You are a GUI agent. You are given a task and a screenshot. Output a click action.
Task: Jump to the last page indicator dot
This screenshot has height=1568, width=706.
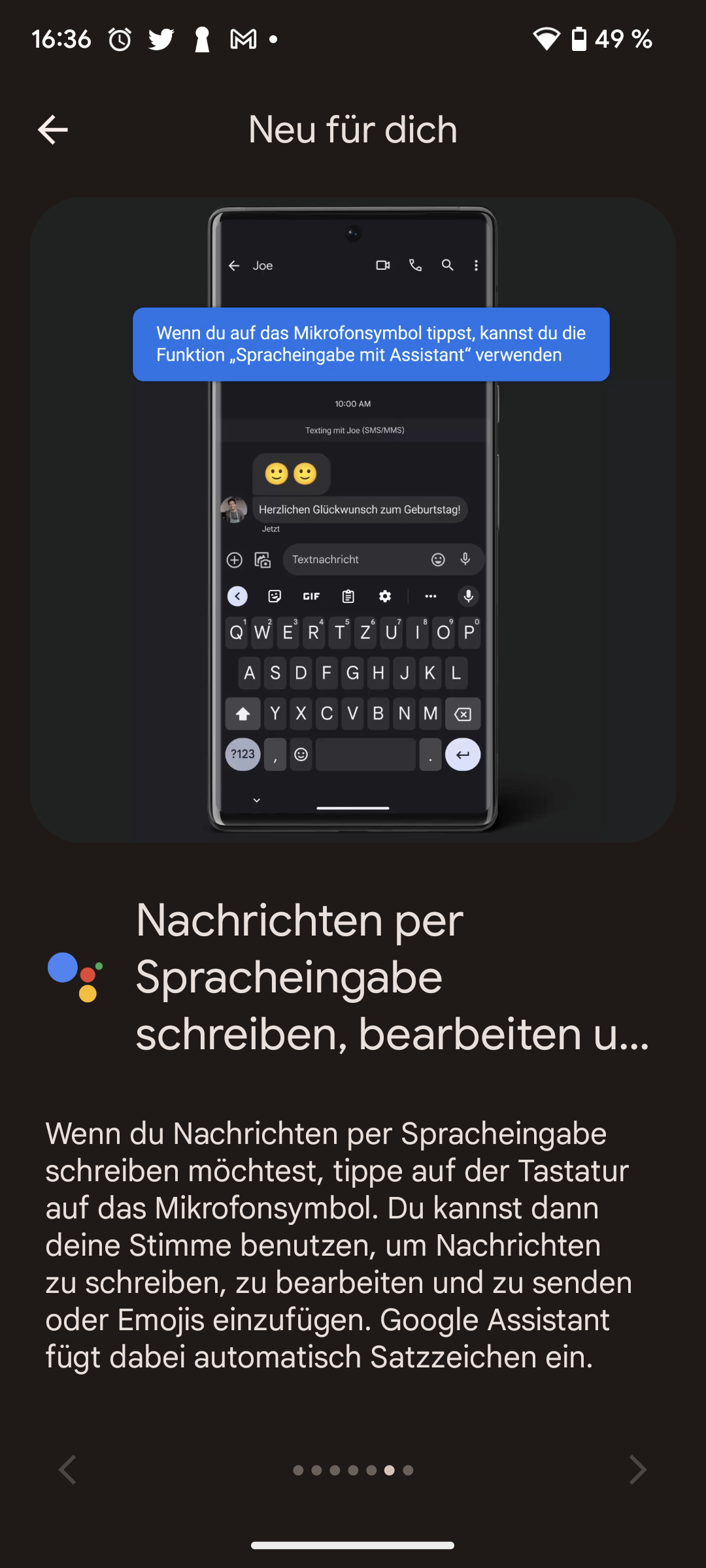click(408, 1470)
